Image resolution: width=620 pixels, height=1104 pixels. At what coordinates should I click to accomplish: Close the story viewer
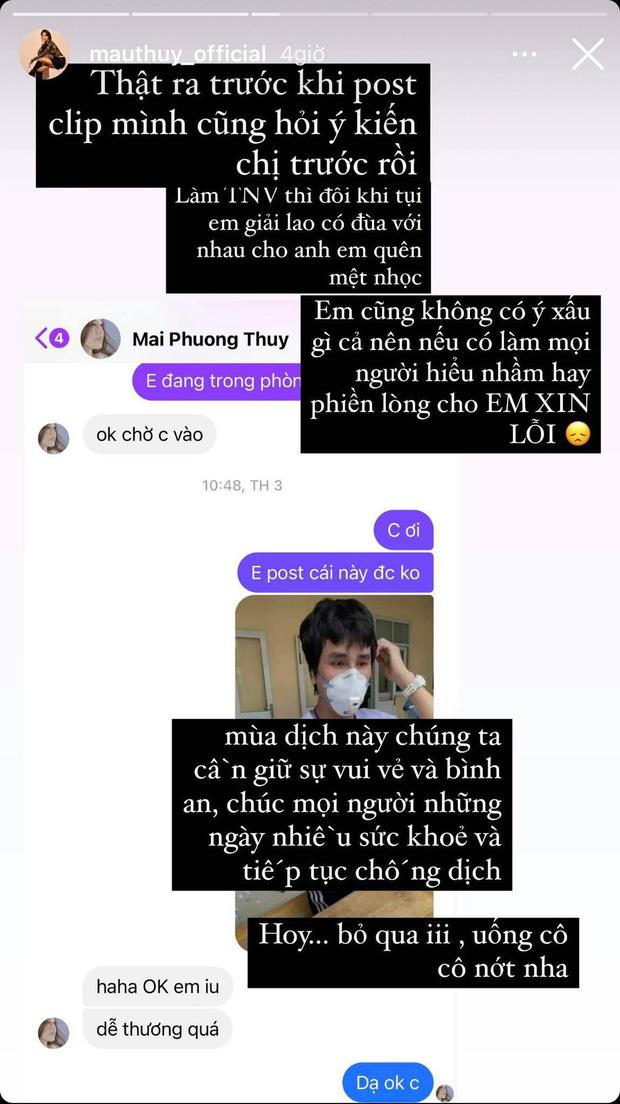(x=588, y=54)
